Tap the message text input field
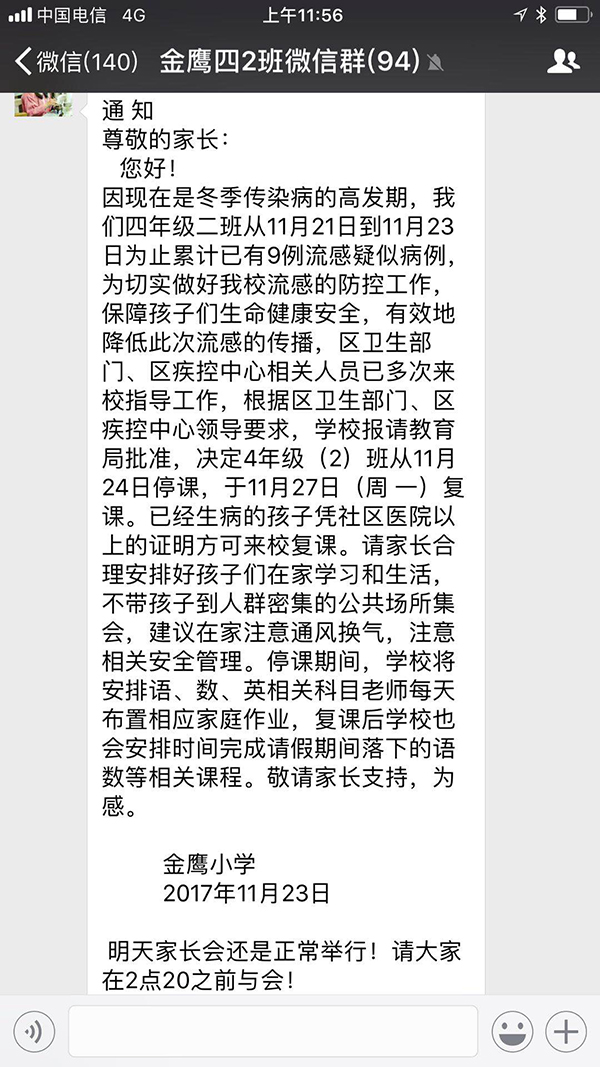The width and height of the screenshot is (600, 1067). pyautogui.click(x=273, y=1032)
